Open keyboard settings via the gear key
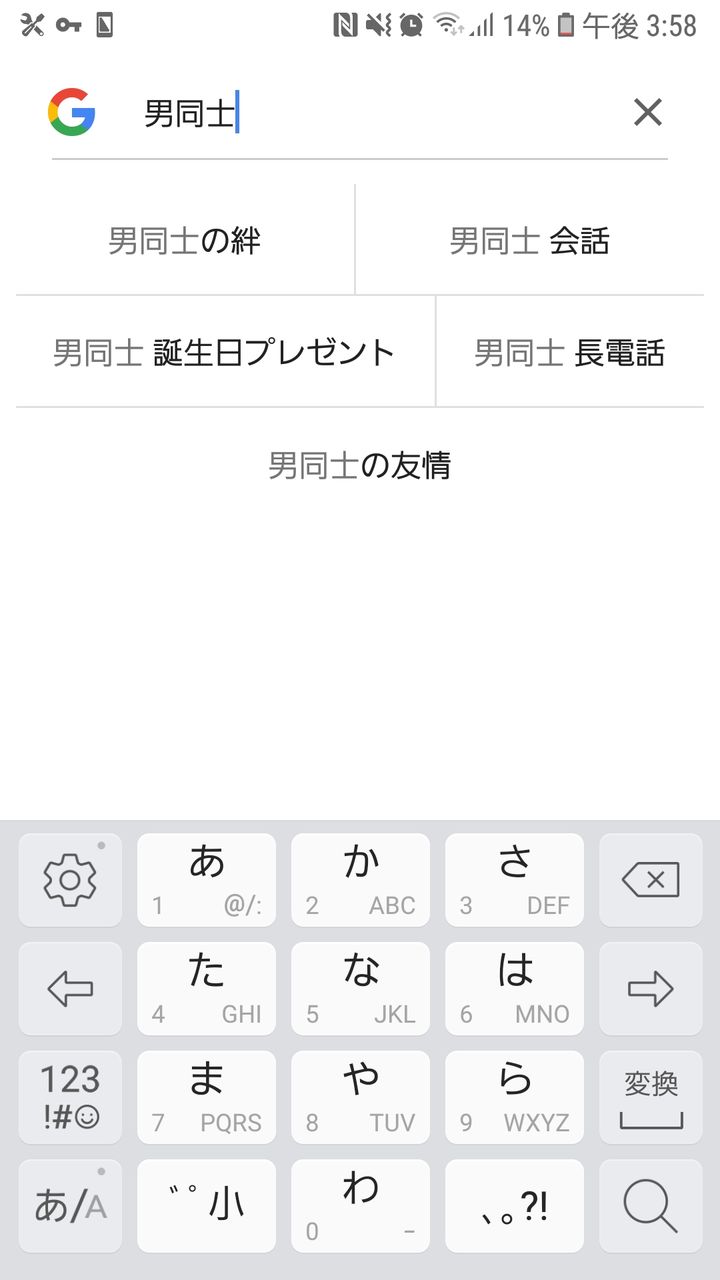 (70, 880)
